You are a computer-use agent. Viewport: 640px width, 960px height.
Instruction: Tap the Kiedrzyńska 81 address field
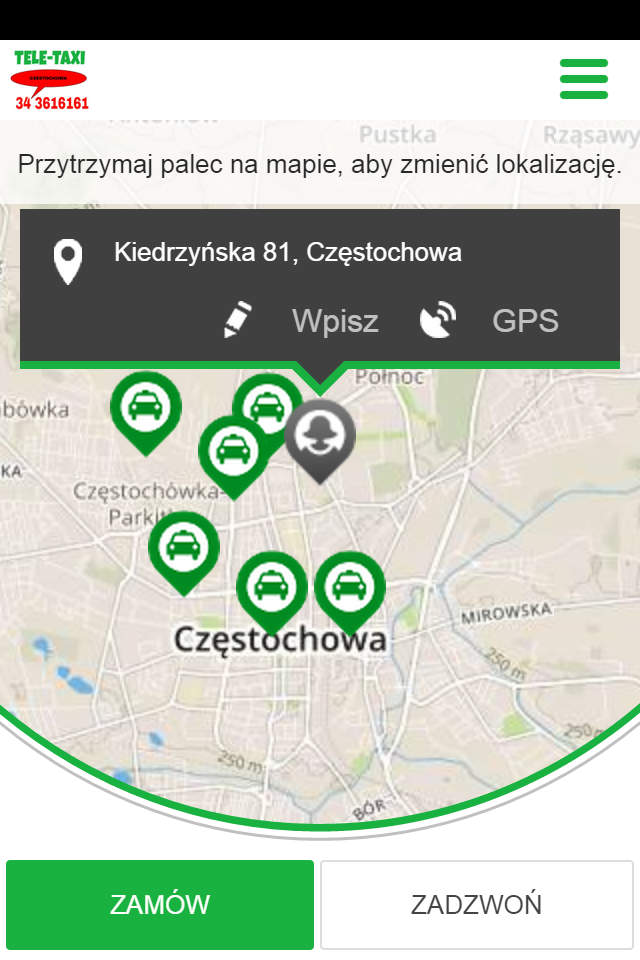point(288,253)
